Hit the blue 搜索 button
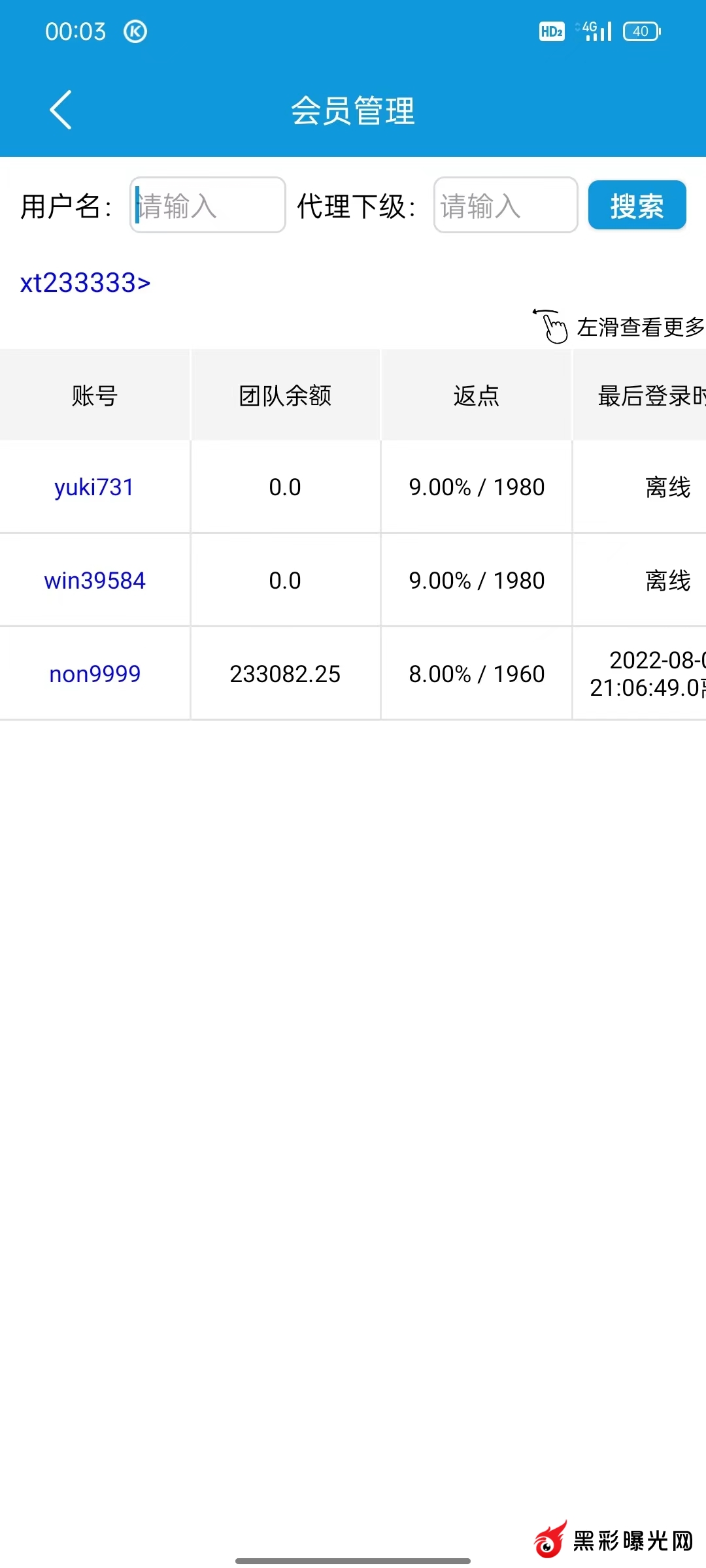This screenshot has height=1568, width=706. coord(637,205)
